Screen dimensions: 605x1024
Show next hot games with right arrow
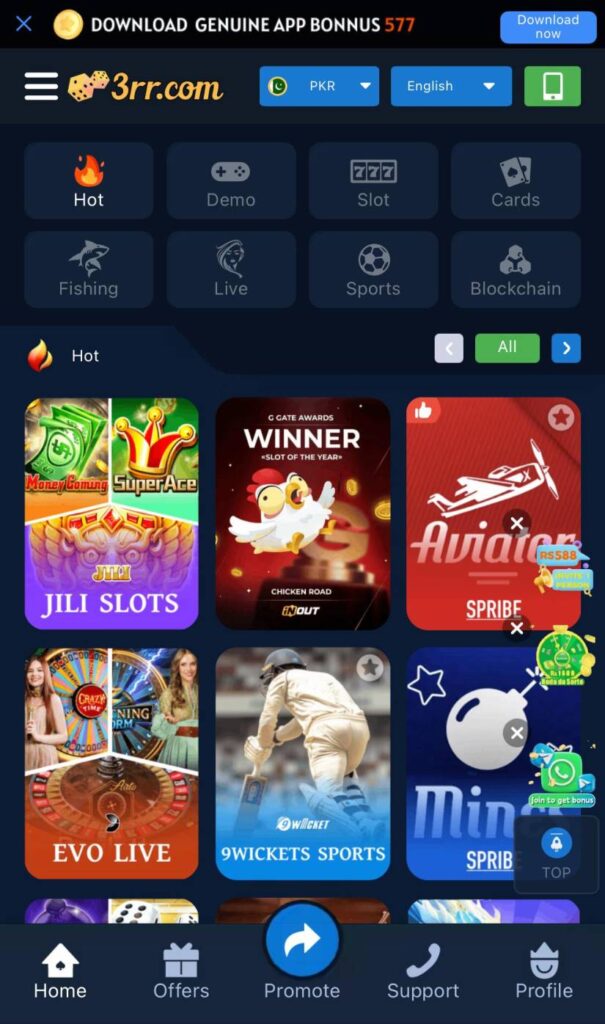click(566, 348)
